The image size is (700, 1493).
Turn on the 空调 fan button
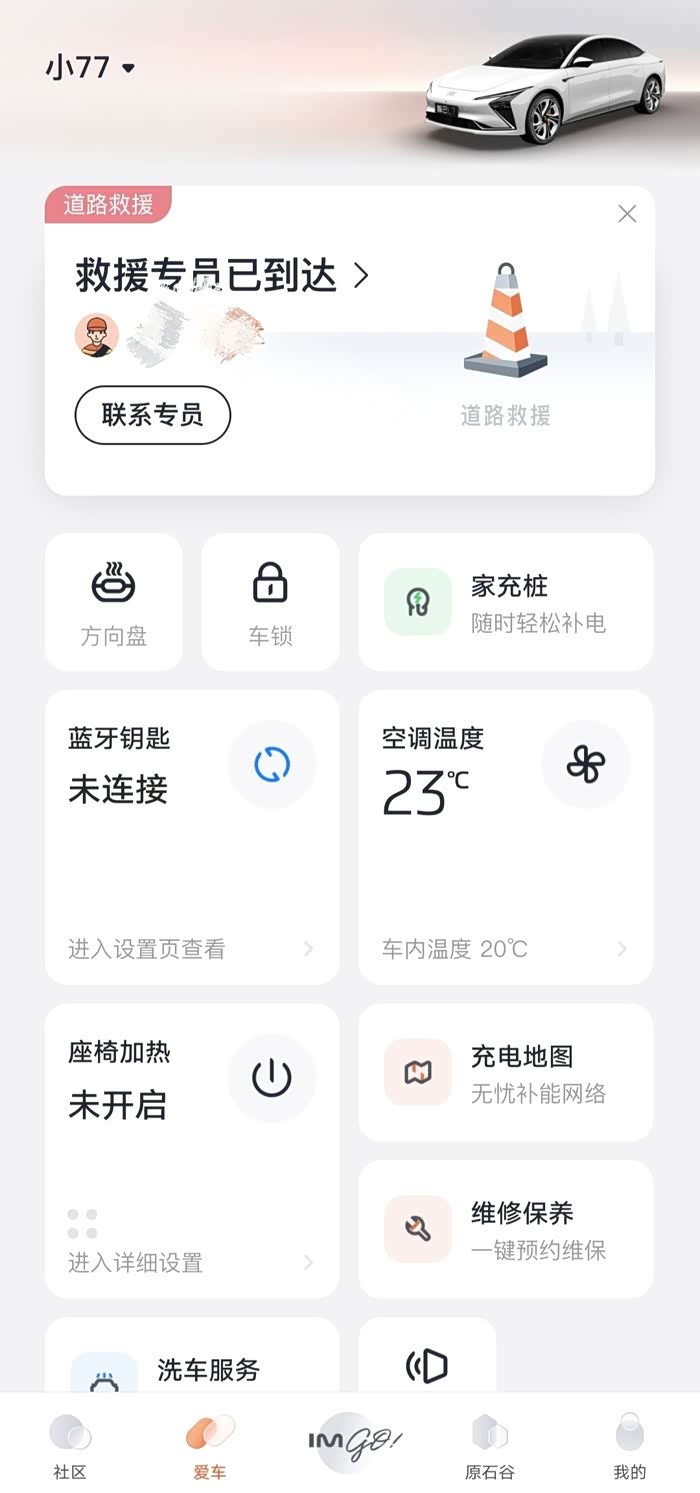coord(586,765)
